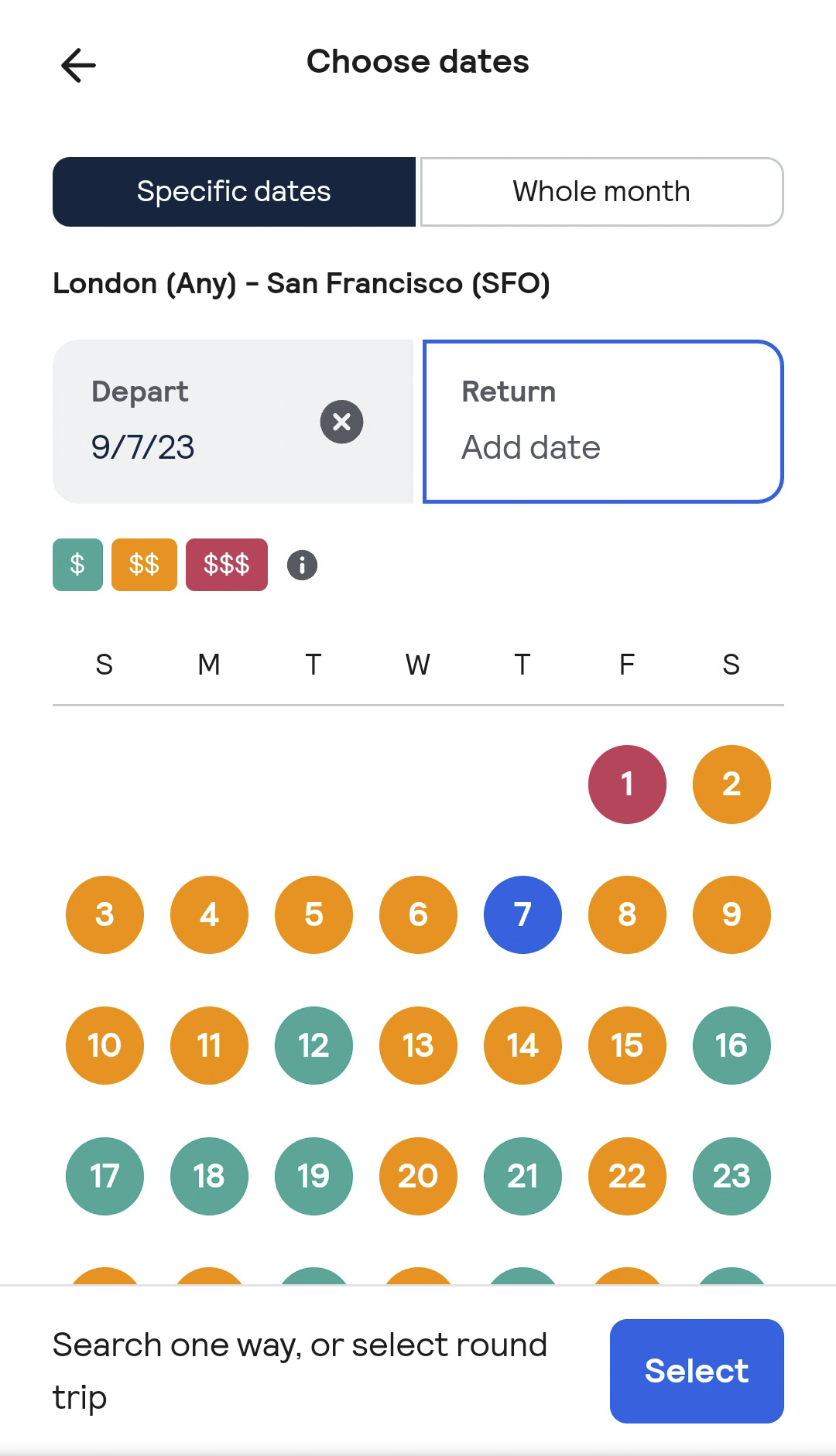Pick day 1 on the calendar

(x=627, y=784)
